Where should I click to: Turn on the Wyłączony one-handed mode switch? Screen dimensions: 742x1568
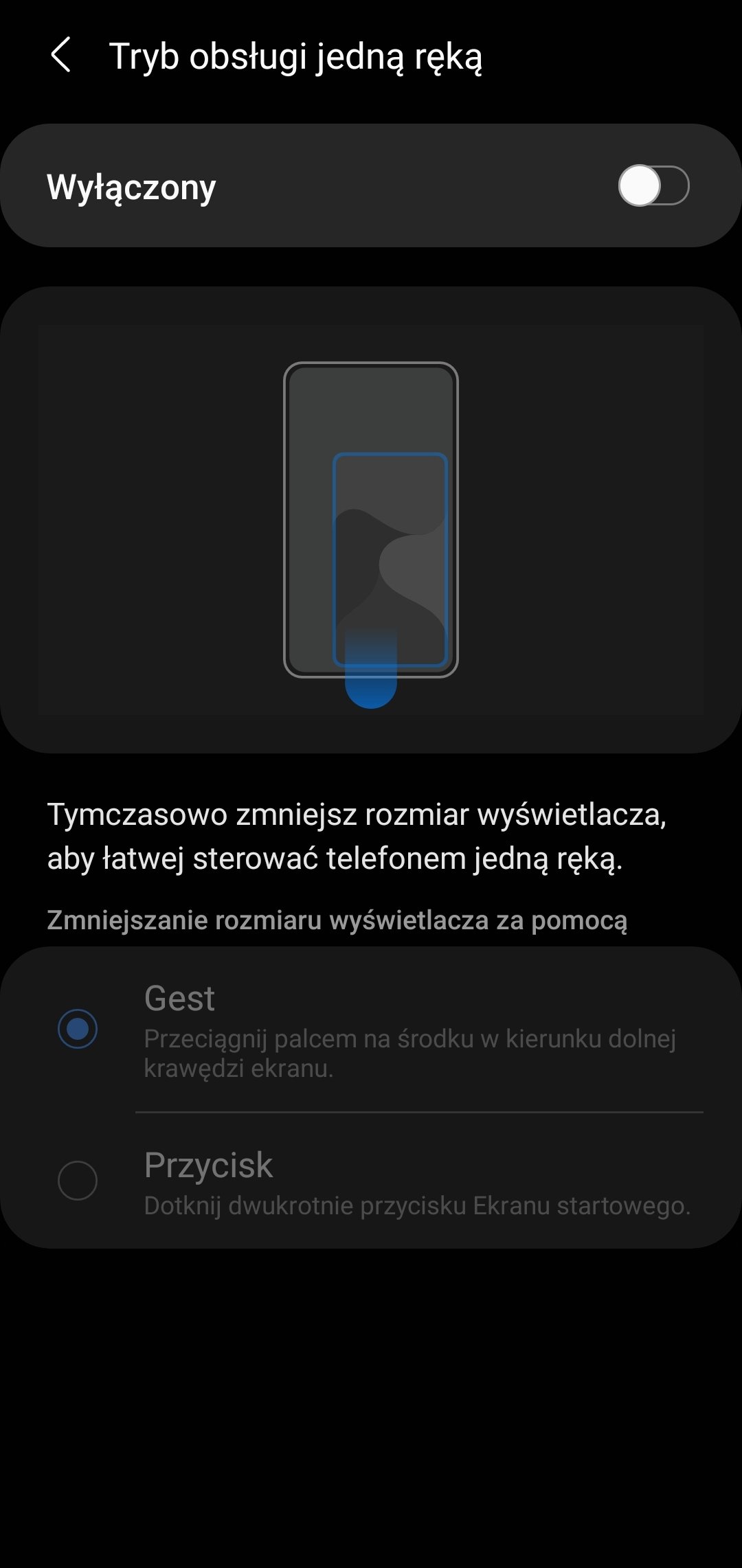coord(653,186)
